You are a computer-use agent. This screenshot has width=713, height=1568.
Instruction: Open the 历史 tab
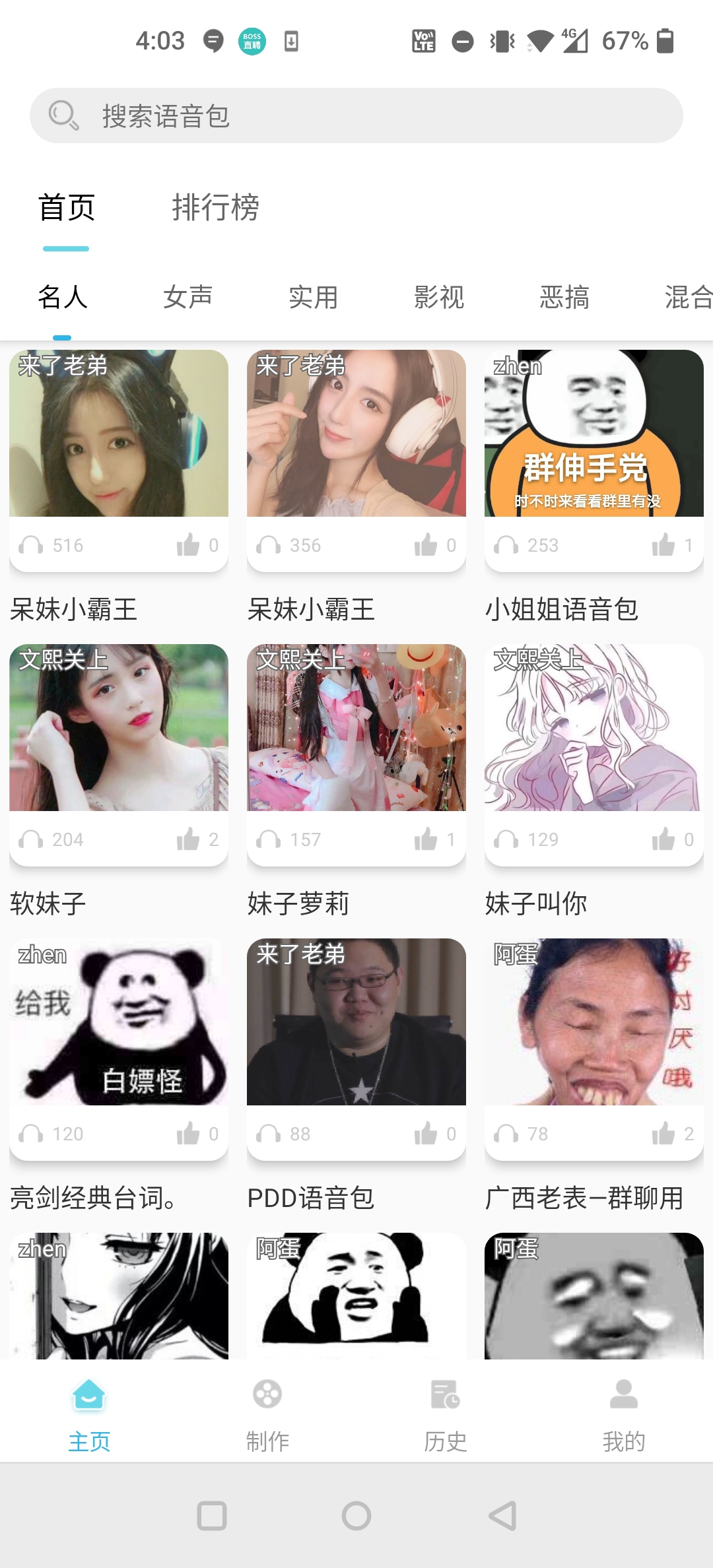[x=446, y=1411]
